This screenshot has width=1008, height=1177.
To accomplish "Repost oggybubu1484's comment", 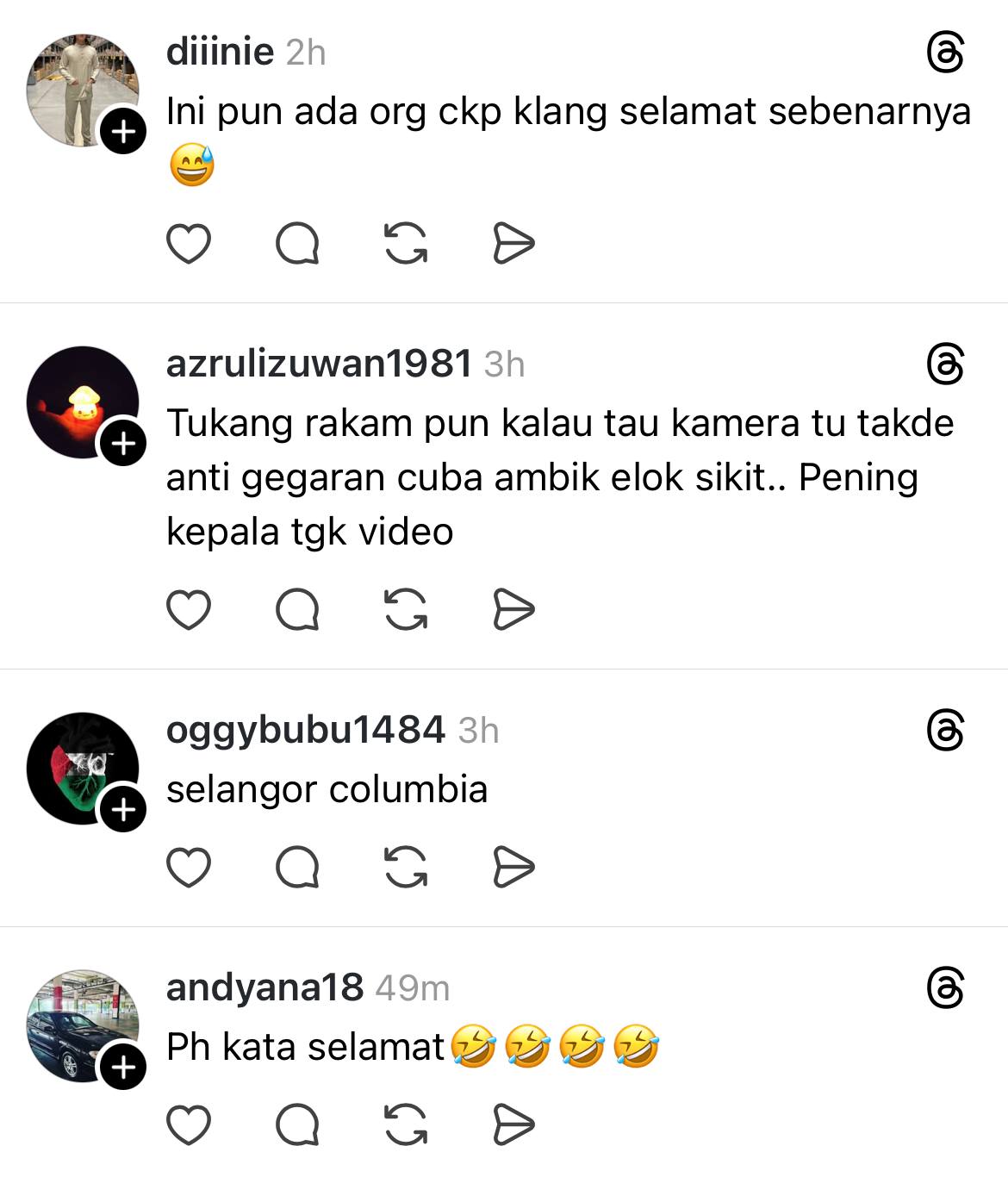I will coord(406,867).
